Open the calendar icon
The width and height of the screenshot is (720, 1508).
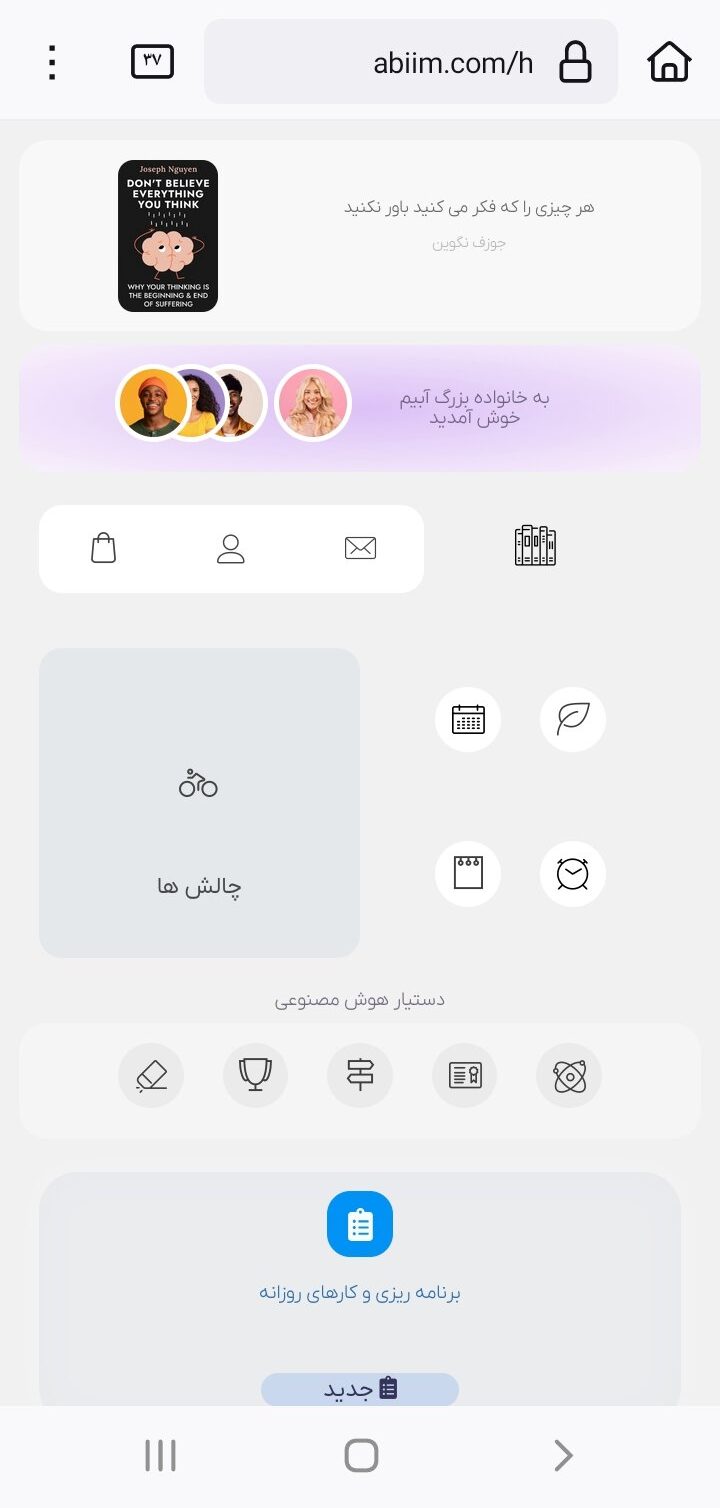[468, 719]
